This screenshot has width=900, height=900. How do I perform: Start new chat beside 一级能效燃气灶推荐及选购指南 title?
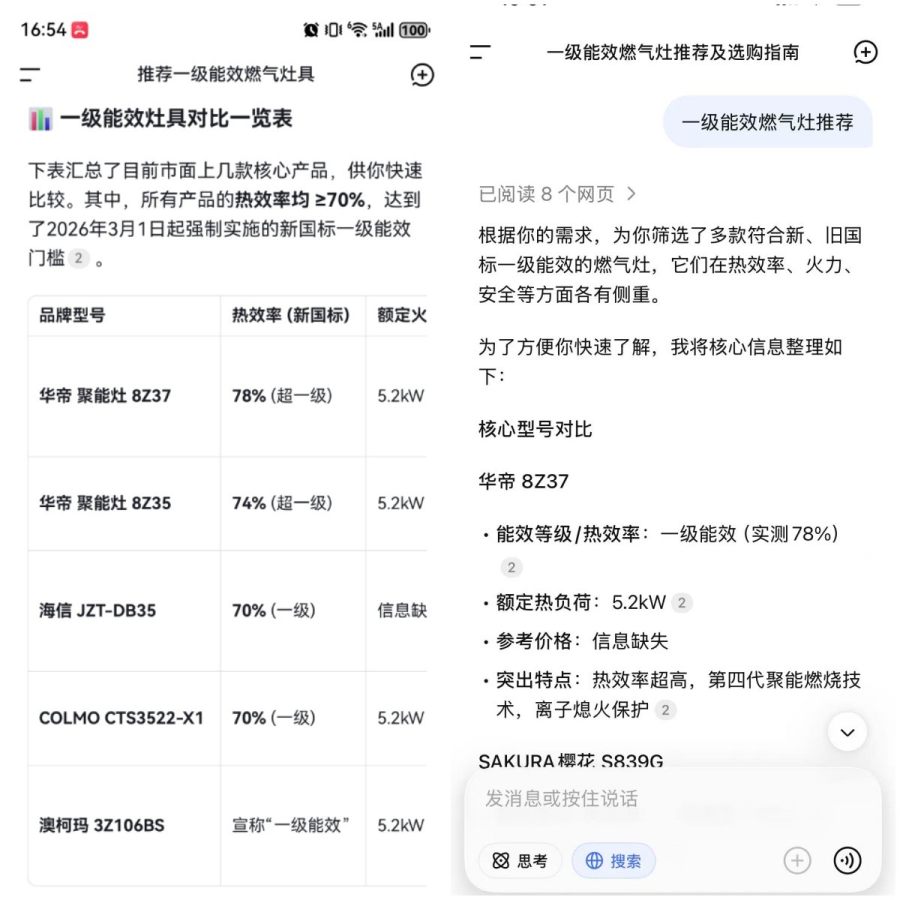[865, 52]
